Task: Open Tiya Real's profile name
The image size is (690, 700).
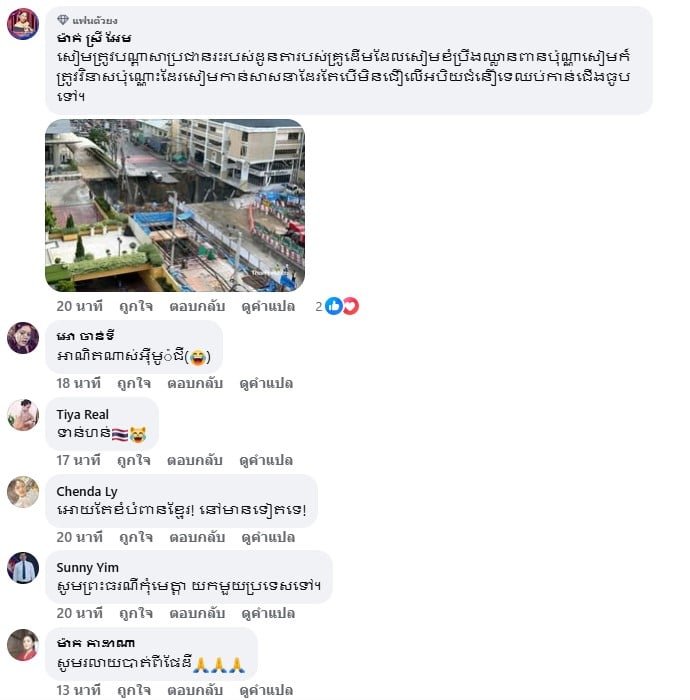Action: (x=82, y=414)
